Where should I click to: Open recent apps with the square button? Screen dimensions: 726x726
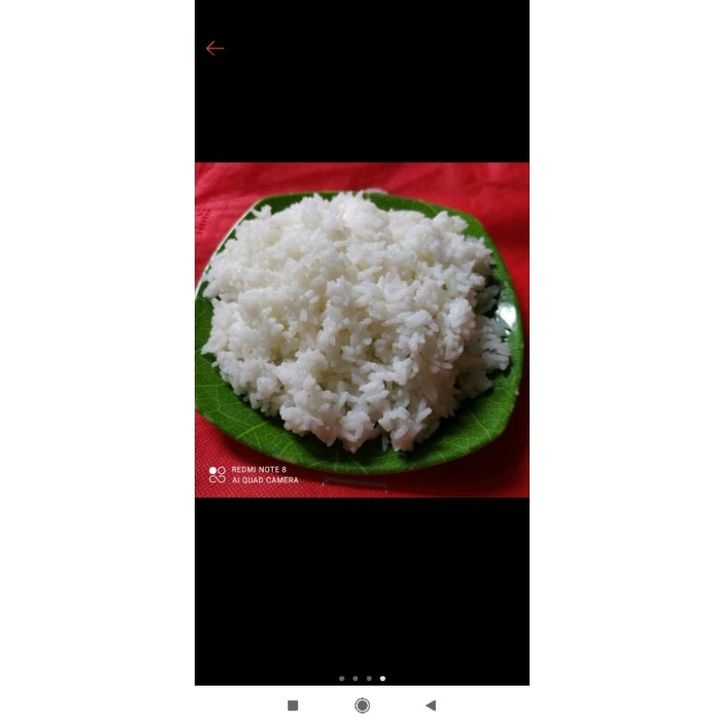click(293, 705)
